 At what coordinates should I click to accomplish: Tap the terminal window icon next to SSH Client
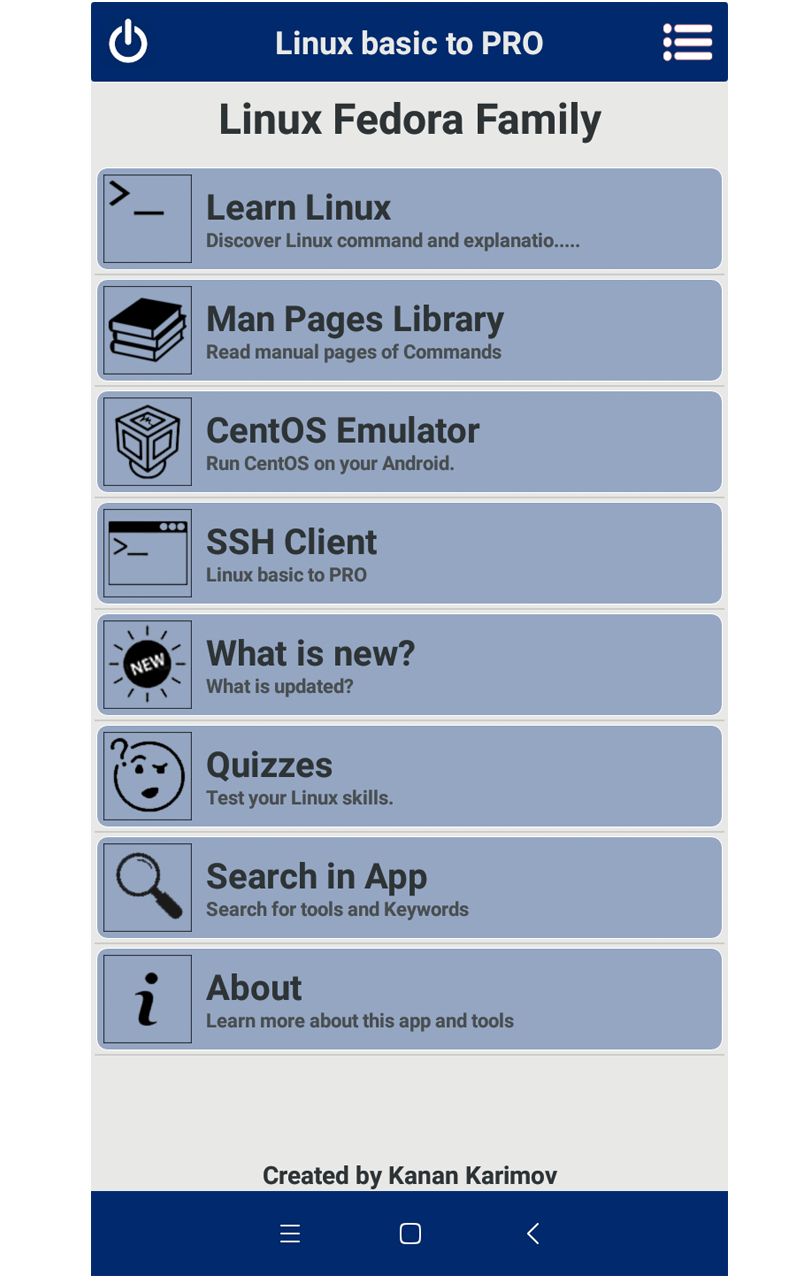click(x=146, y=552)
